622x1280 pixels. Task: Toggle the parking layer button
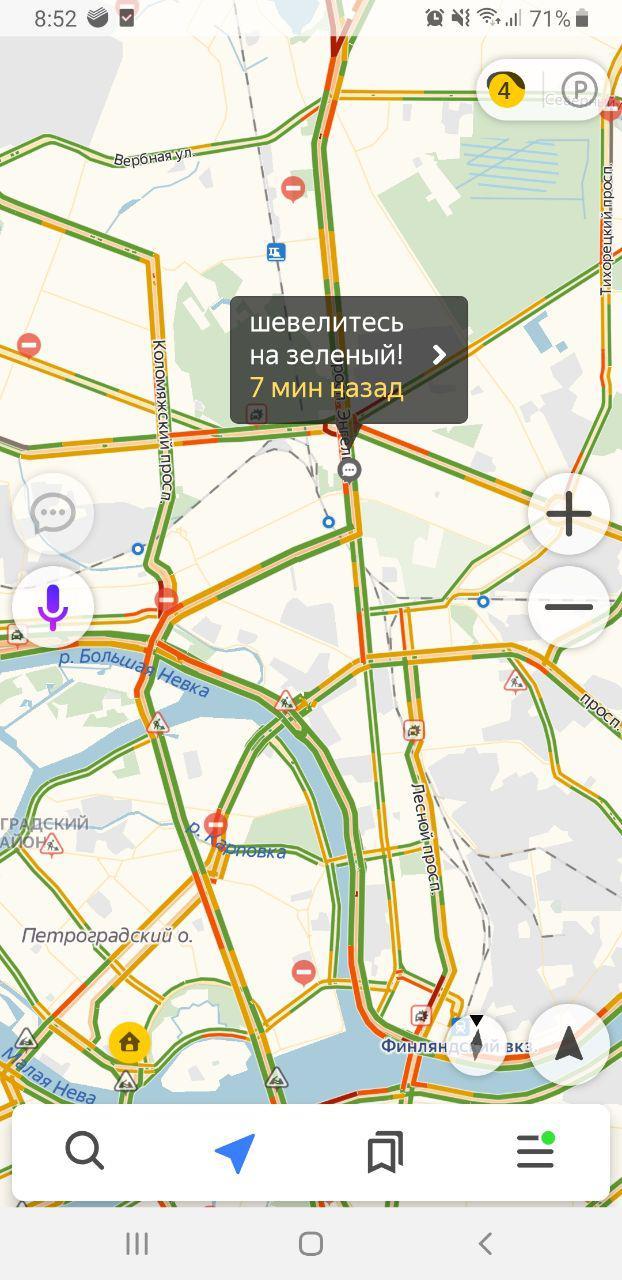[578, 91]
